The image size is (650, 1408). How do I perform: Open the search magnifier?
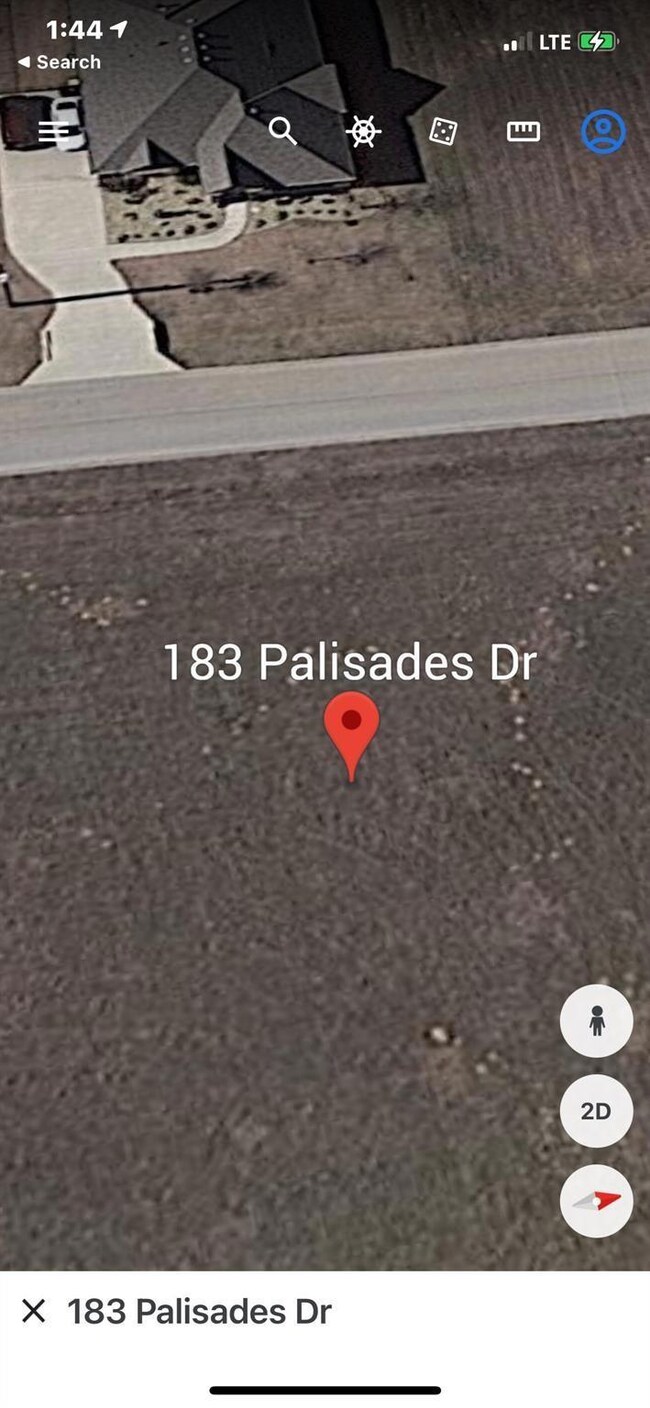point(283,131)
